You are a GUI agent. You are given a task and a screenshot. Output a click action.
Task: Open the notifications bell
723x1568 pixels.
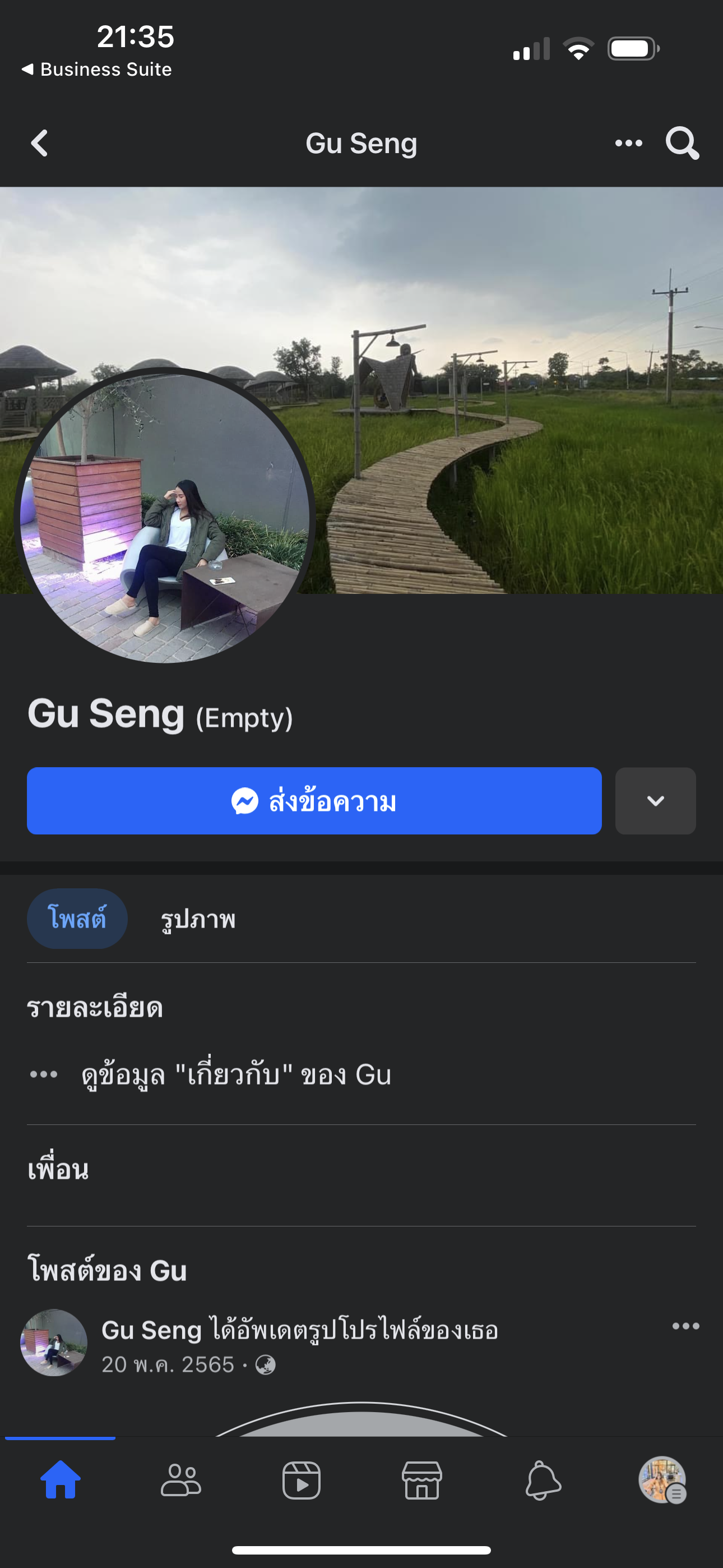(x=543, y=1481)
